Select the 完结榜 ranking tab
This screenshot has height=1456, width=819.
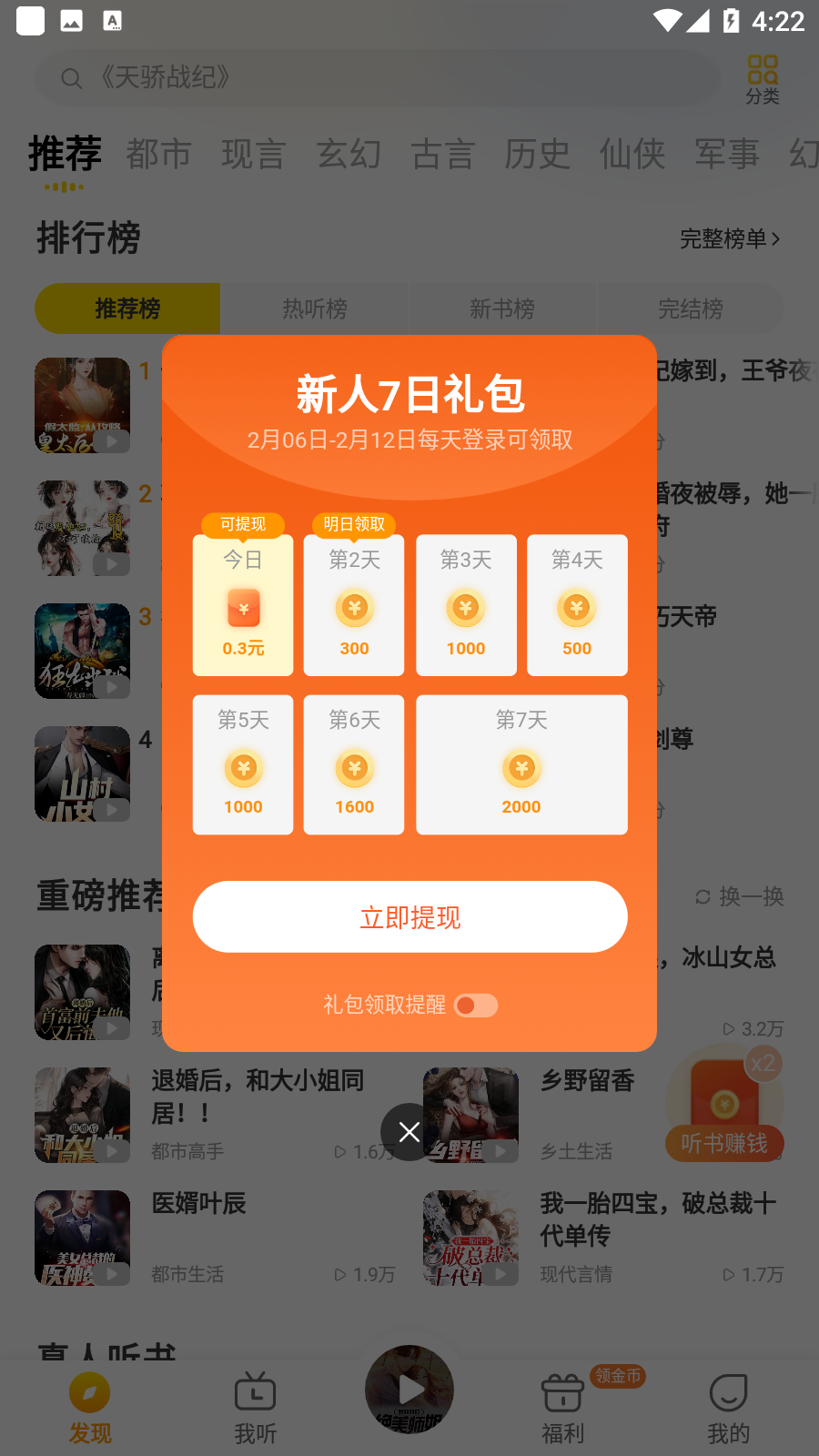point(691,308)
